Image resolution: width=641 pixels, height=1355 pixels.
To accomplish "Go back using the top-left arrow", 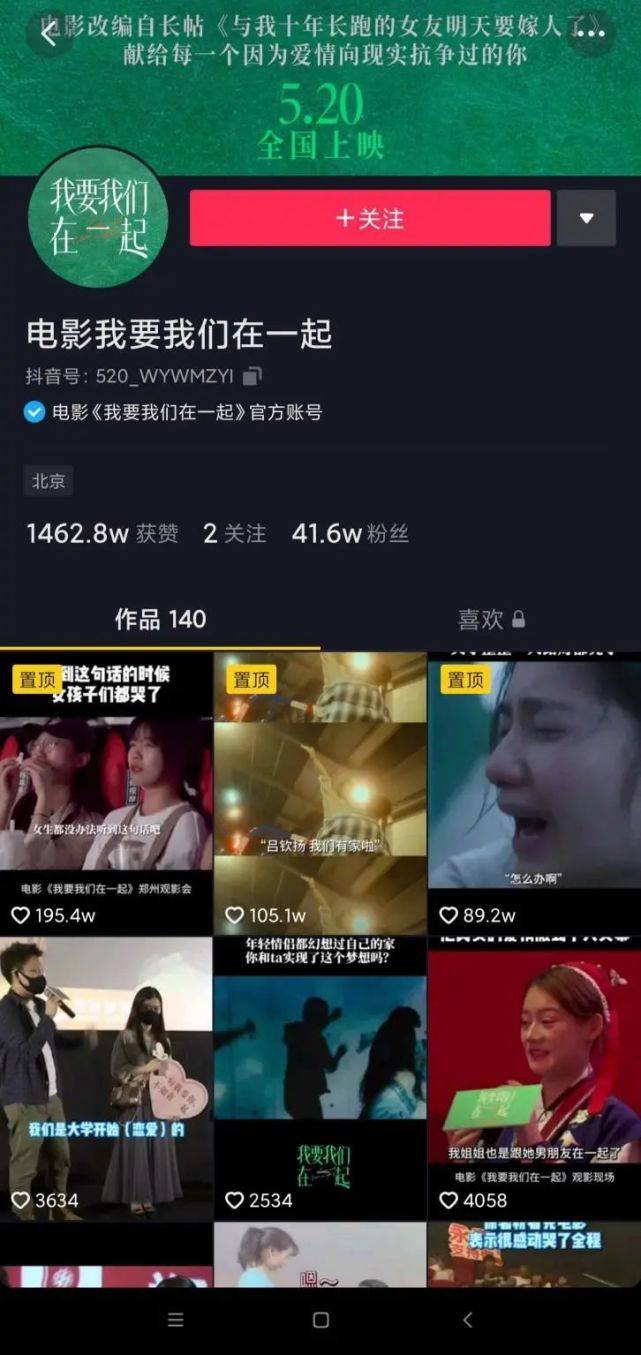I will 48,35.
